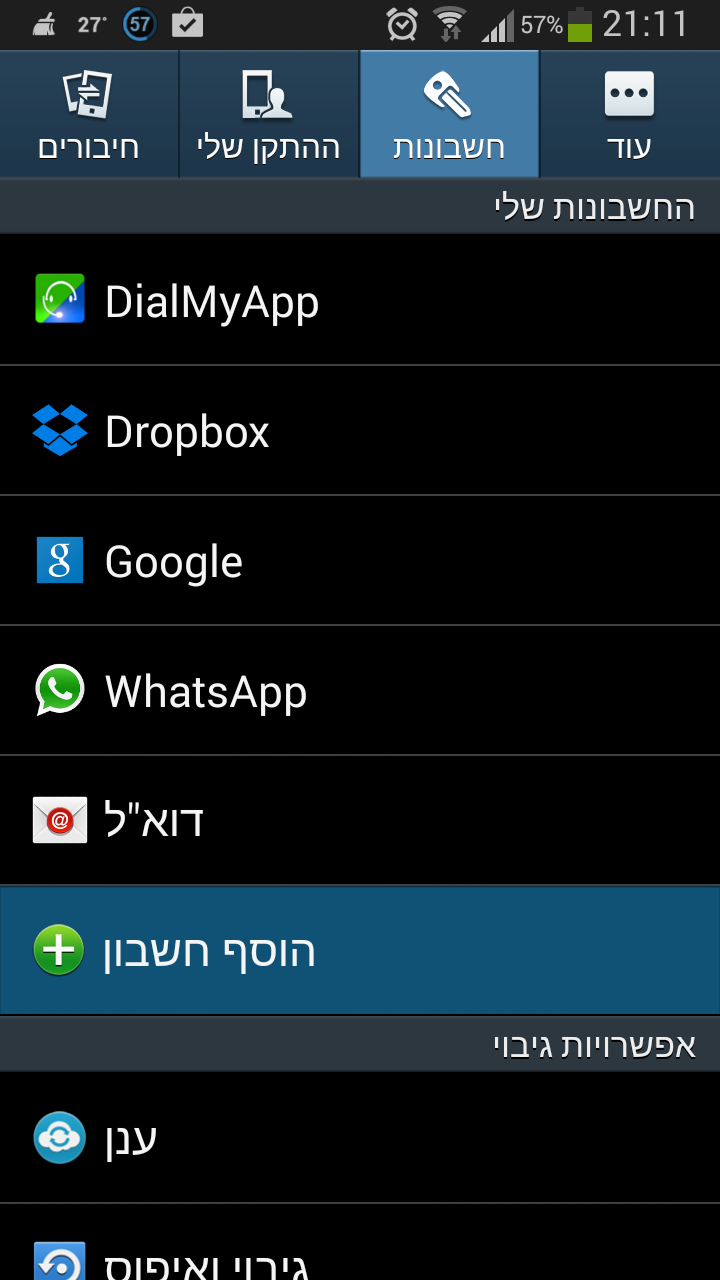720x1280 pixels.
Task: Switch to the חיבורים tab
Action: click(89, 114)
